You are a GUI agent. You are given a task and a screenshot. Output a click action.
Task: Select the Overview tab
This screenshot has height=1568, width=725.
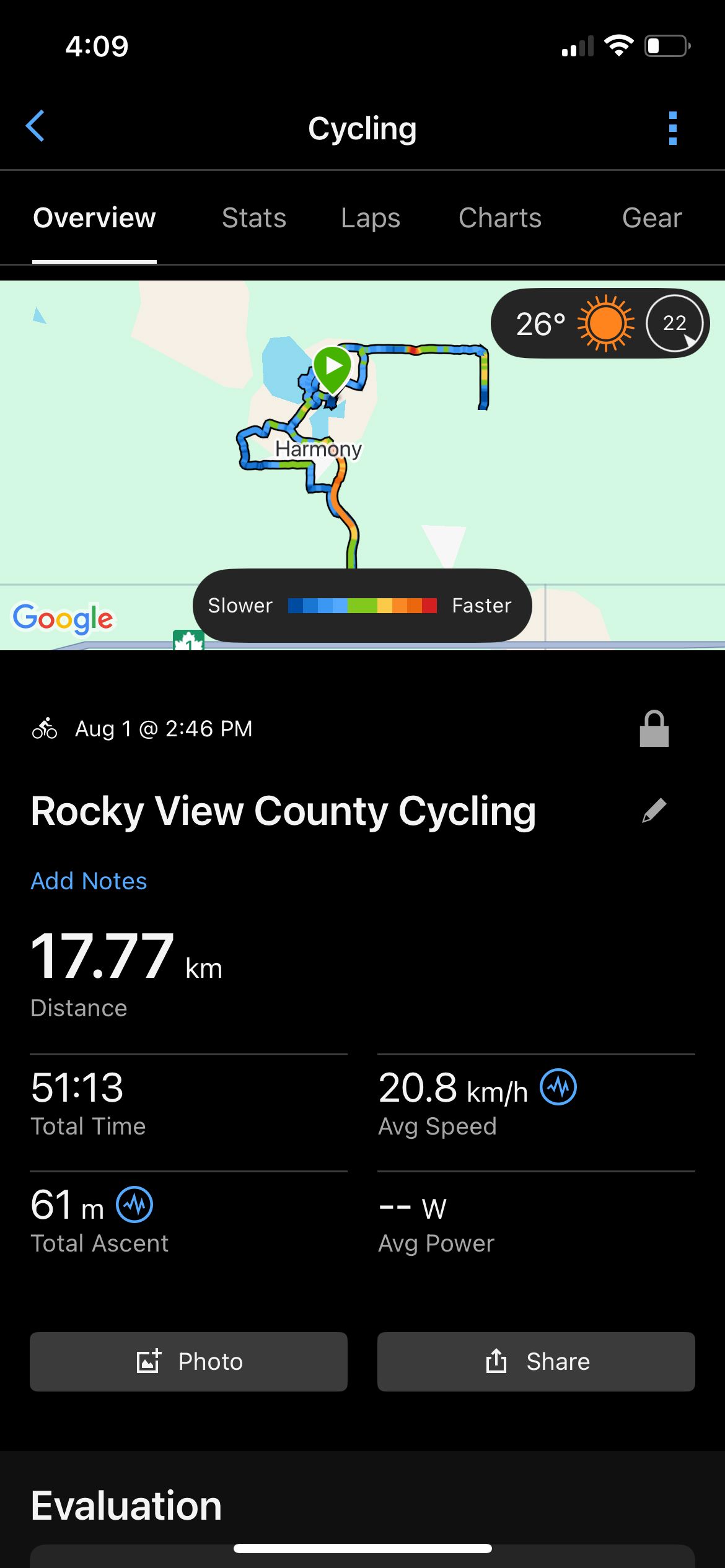pos(94,218)
